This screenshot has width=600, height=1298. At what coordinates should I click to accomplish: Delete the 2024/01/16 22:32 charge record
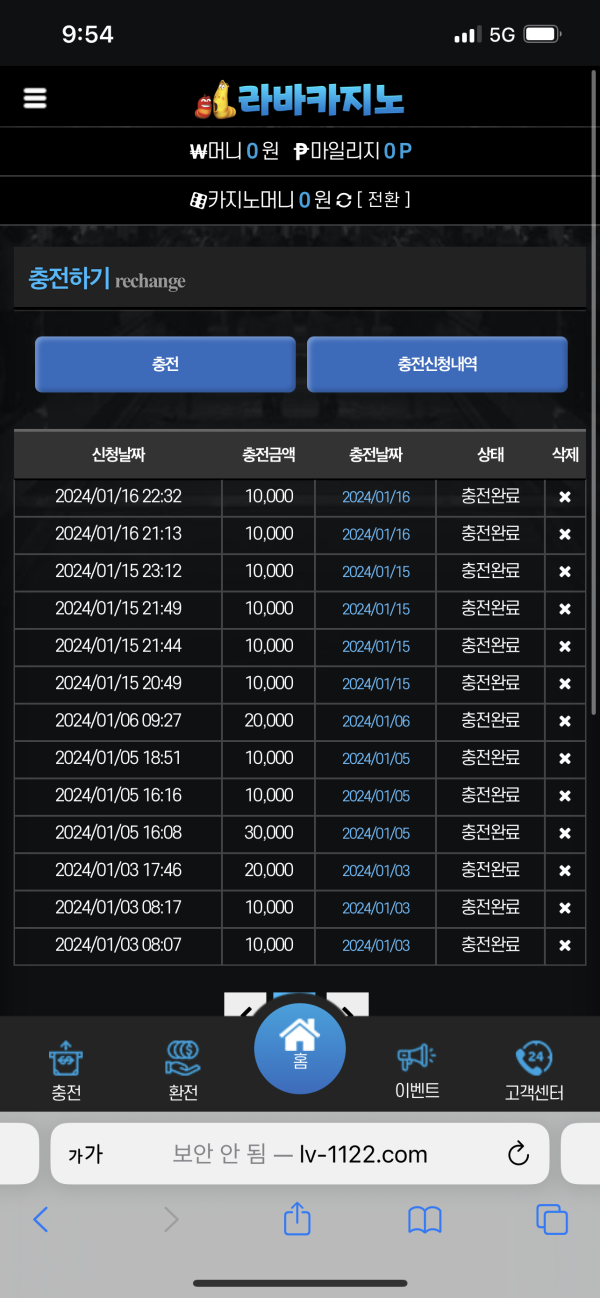(x=565, y=497)
